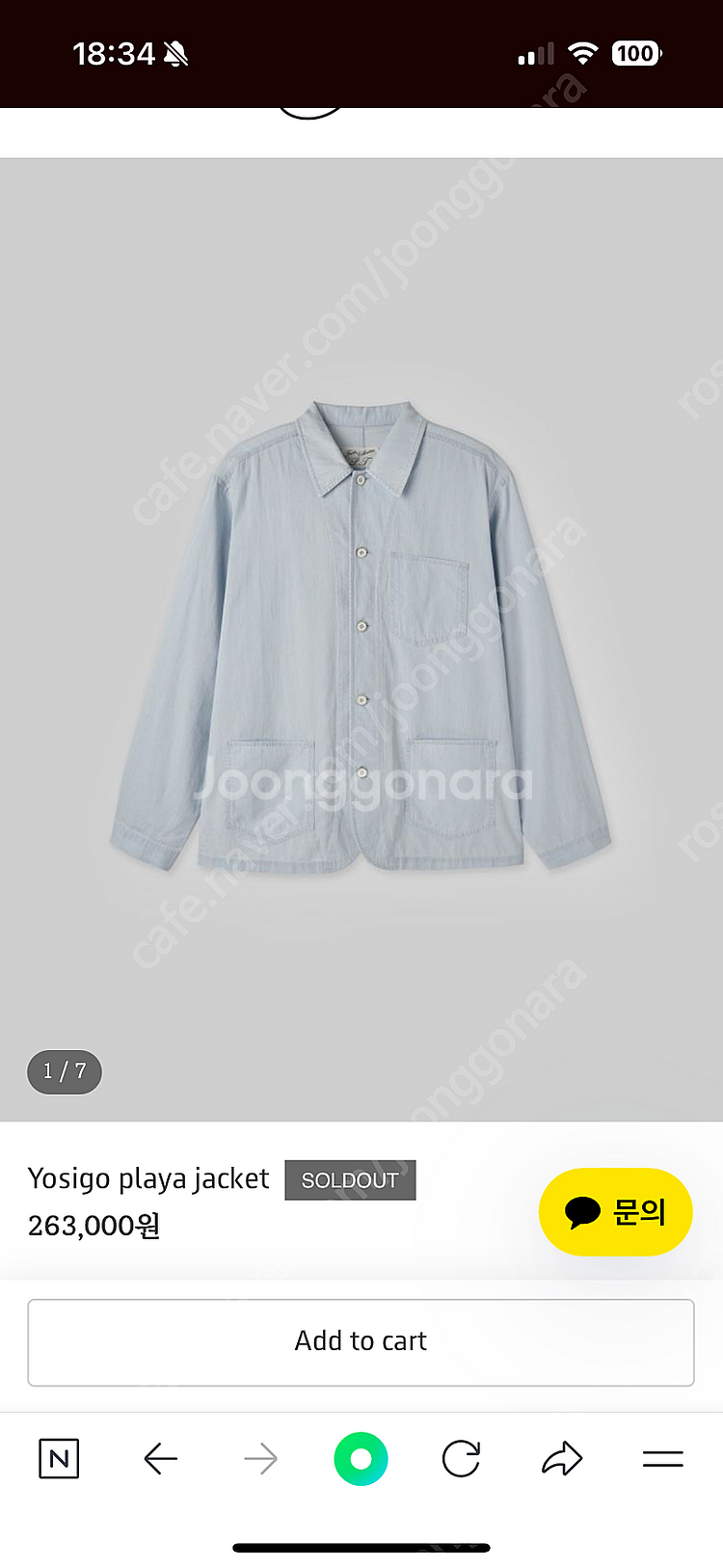Go back to the previous page
The height and width of the screenshot is (1568, 723).
[161, 1458]
